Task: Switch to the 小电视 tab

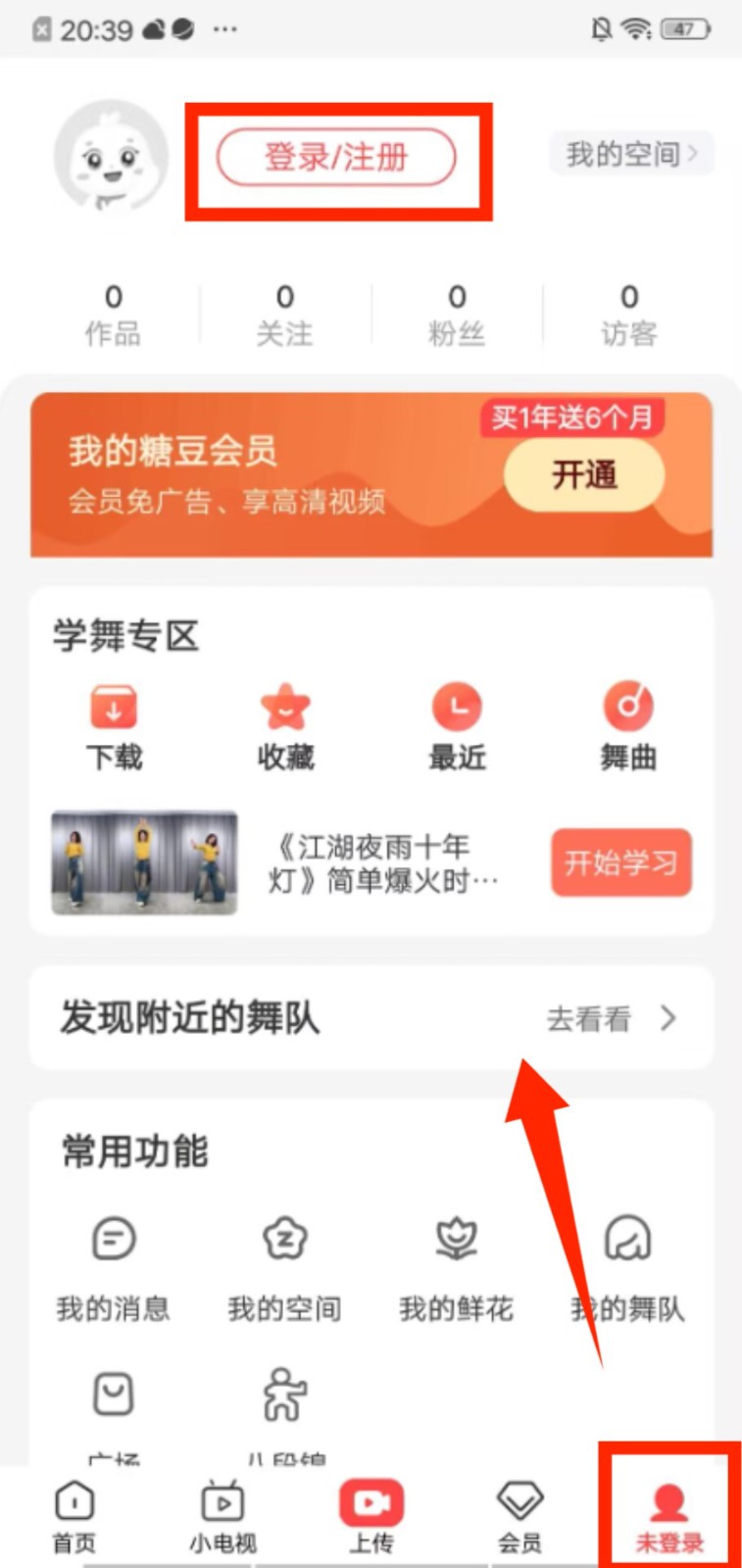Action: click(x=223, y=1516)
